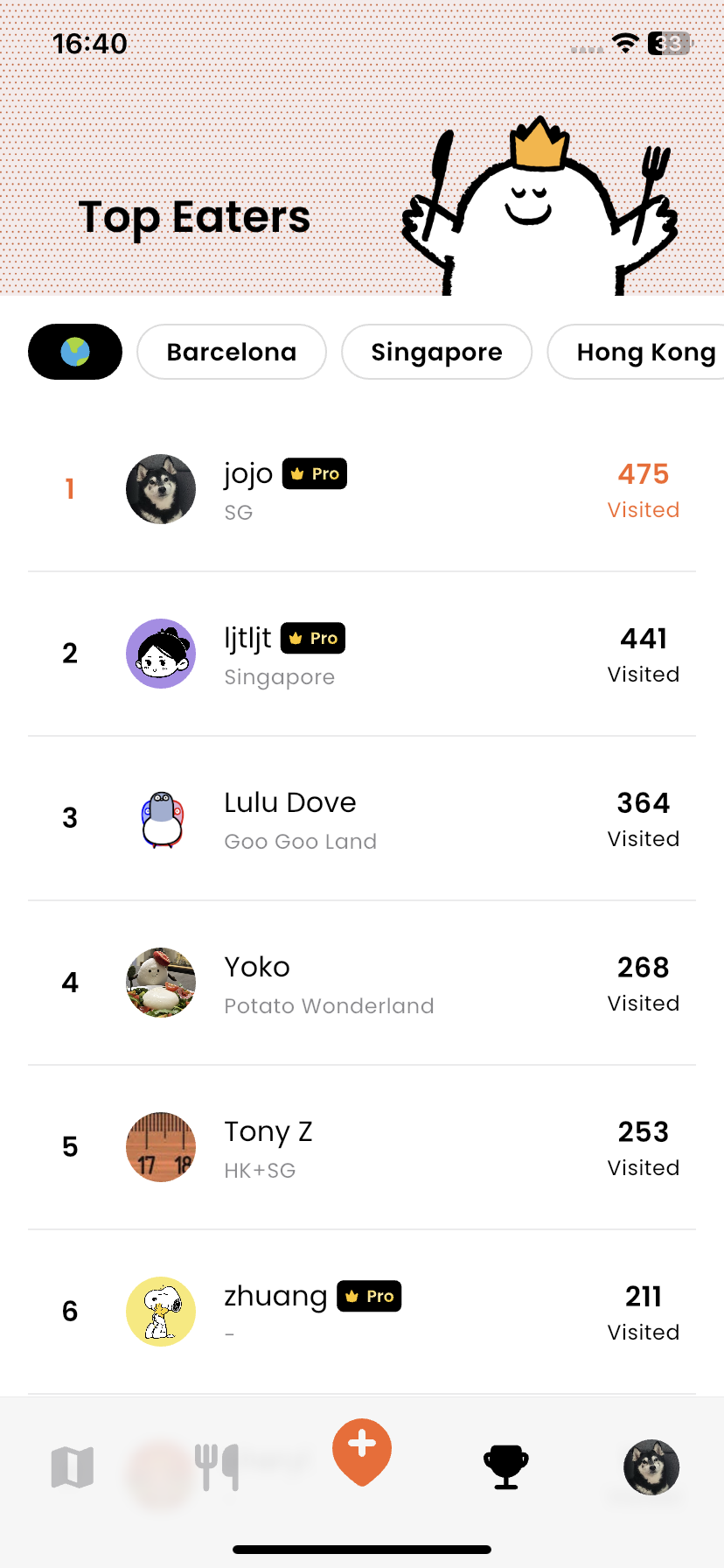Filter the leaderboard by Barcelona
Image resolution: width=724 pixels, height=1568 pixels.
[232, 352]
